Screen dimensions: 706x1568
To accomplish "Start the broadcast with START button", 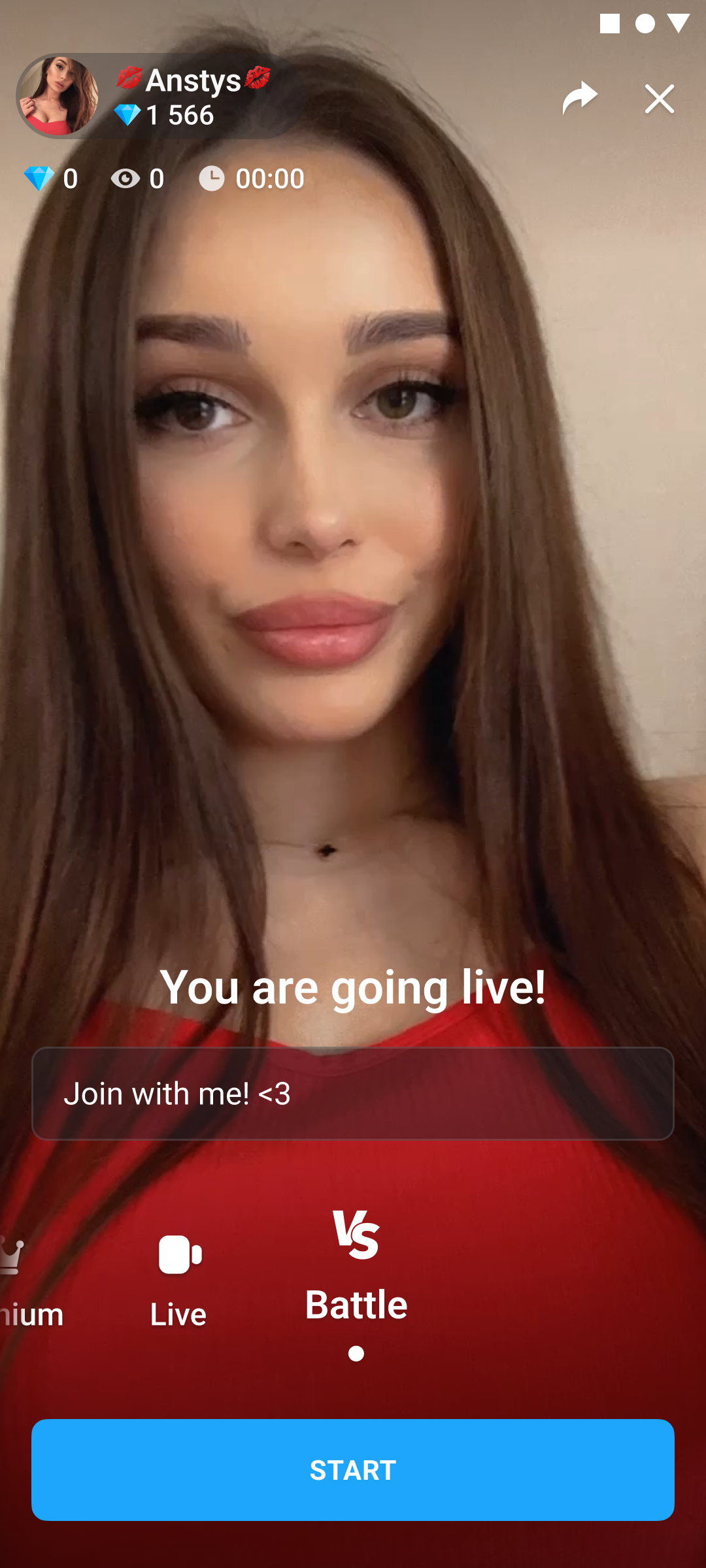I will 353,1470.
